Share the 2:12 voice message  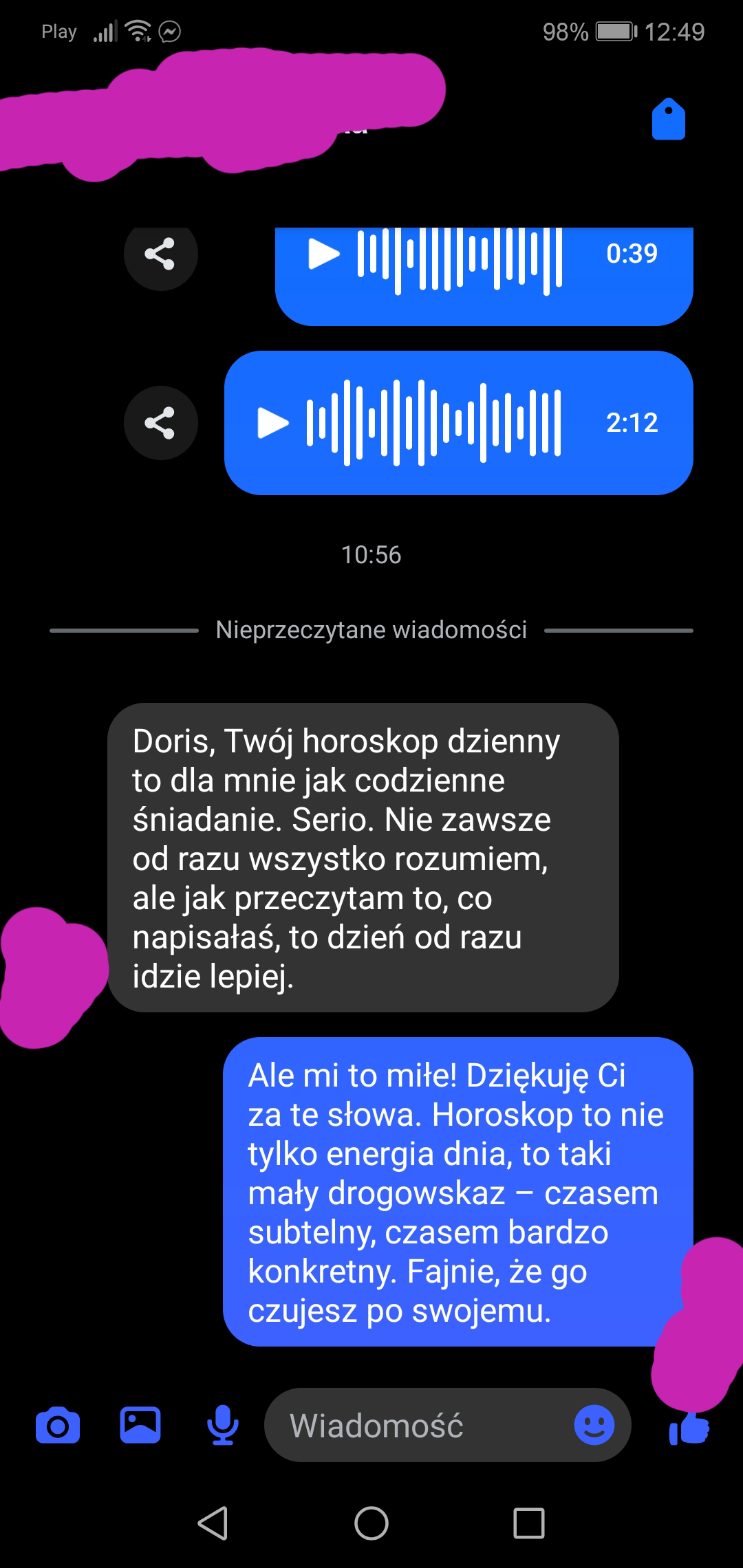point(160,422)
